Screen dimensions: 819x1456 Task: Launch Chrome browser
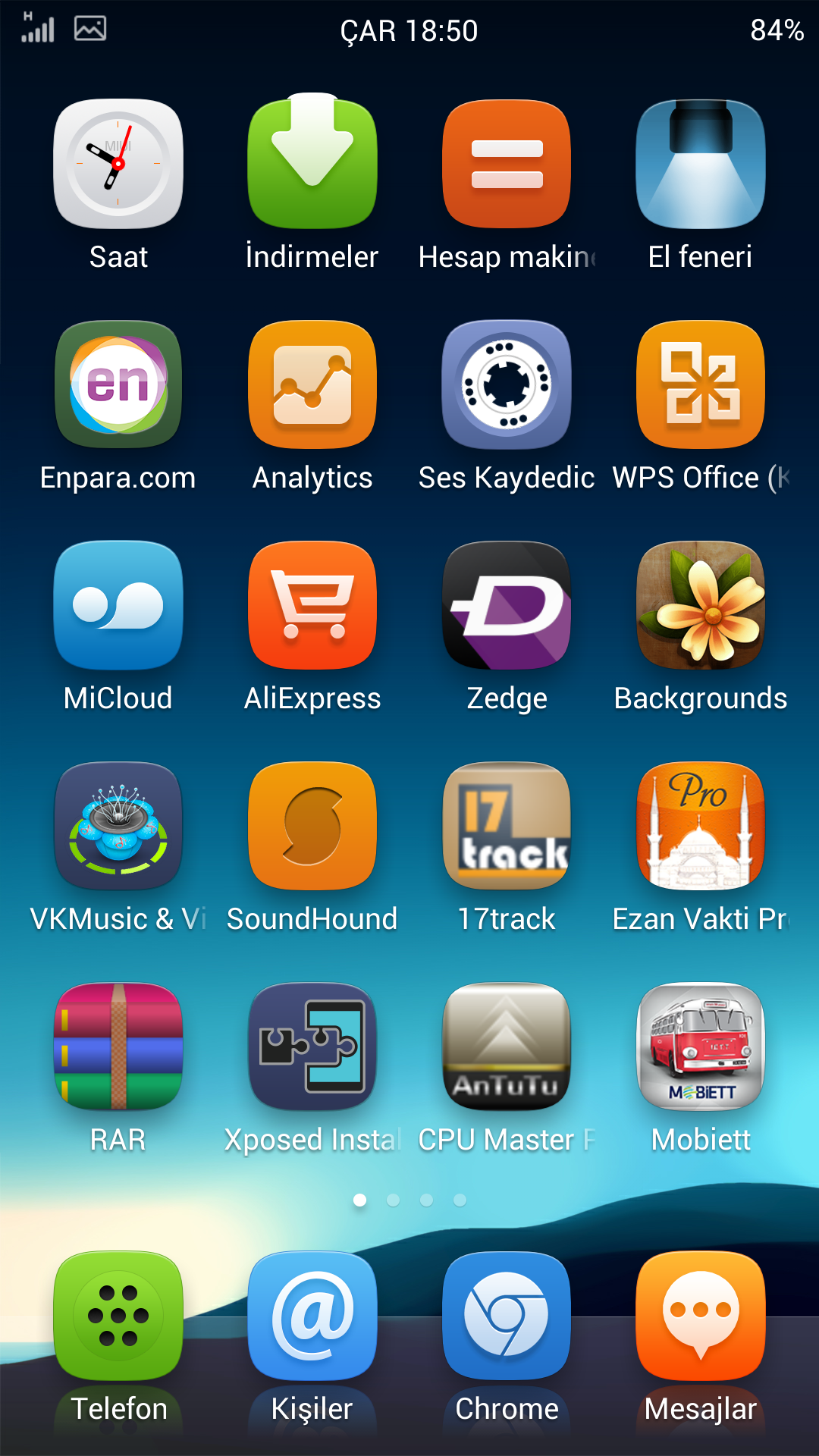(x=507, y=1316)
